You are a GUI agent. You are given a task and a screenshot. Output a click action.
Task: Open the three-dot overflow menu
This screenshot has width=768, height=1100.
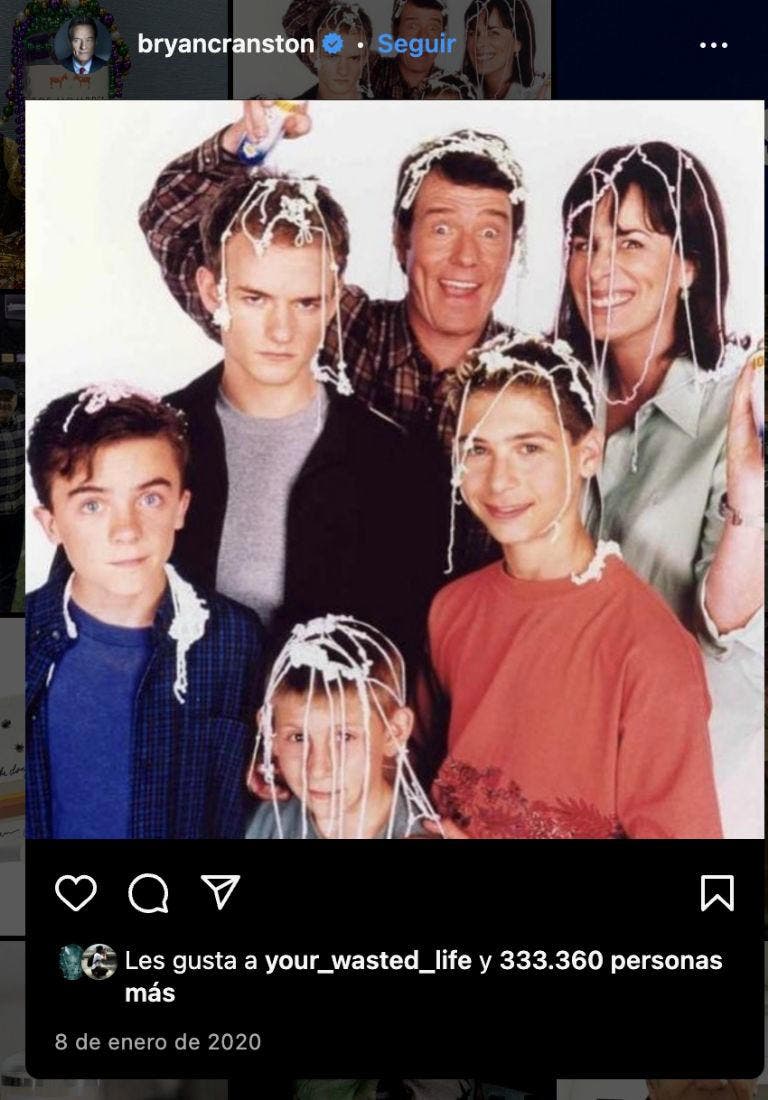713,45
